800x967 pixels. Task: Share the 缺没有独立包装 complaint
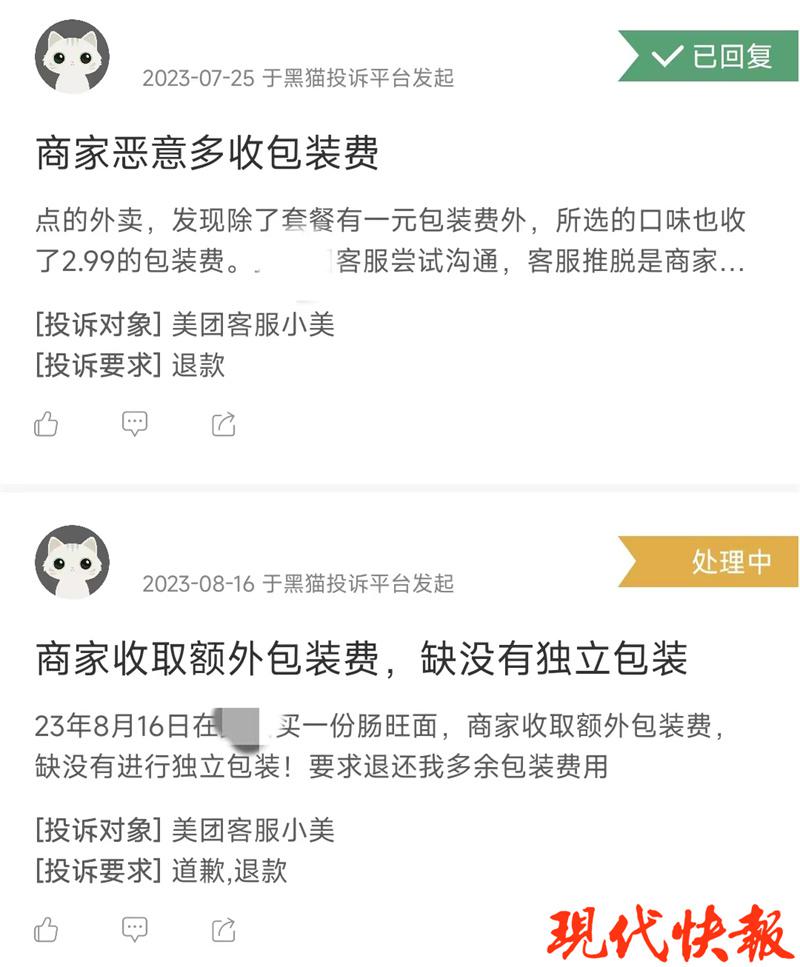tap(223, 930)
